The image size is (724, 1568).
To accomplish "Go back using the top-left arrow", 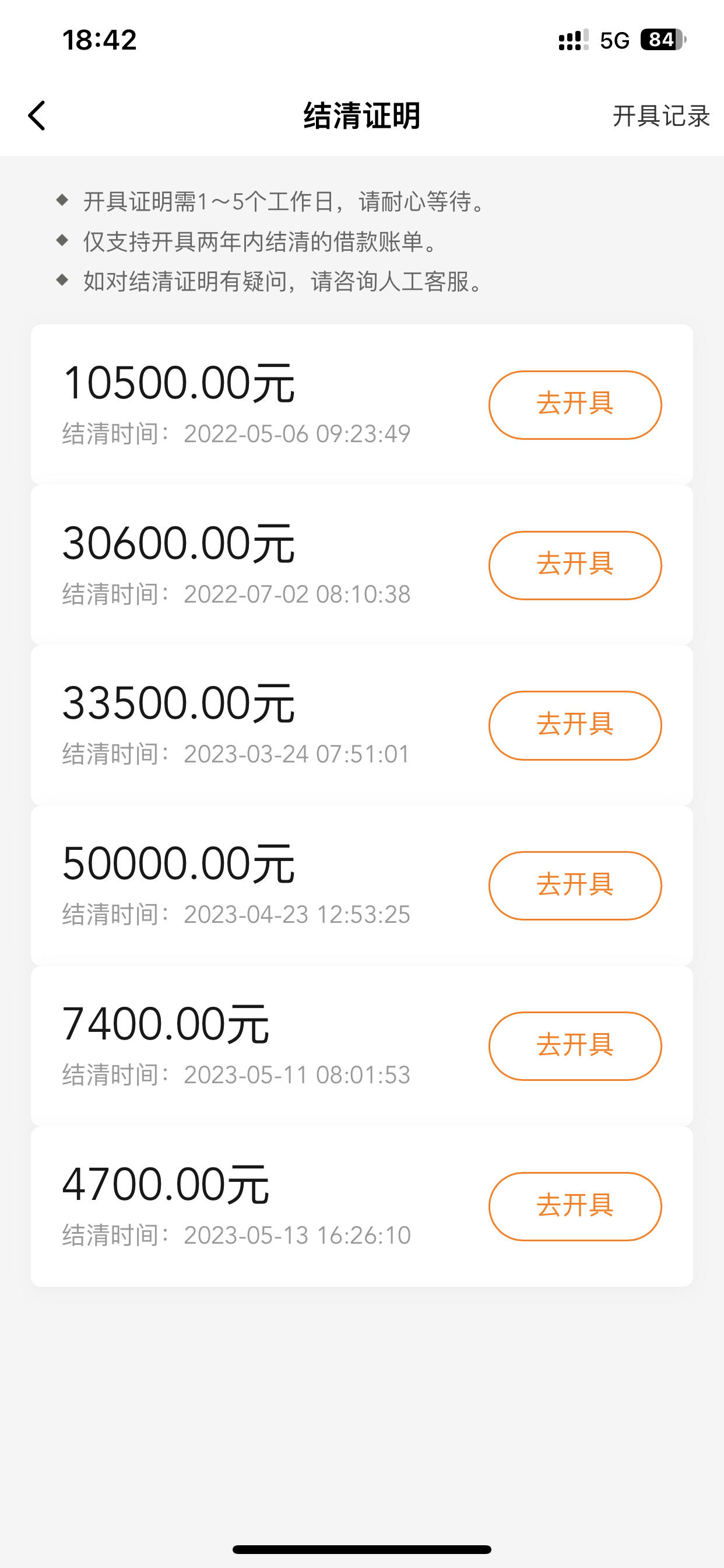I will point(37,116).
